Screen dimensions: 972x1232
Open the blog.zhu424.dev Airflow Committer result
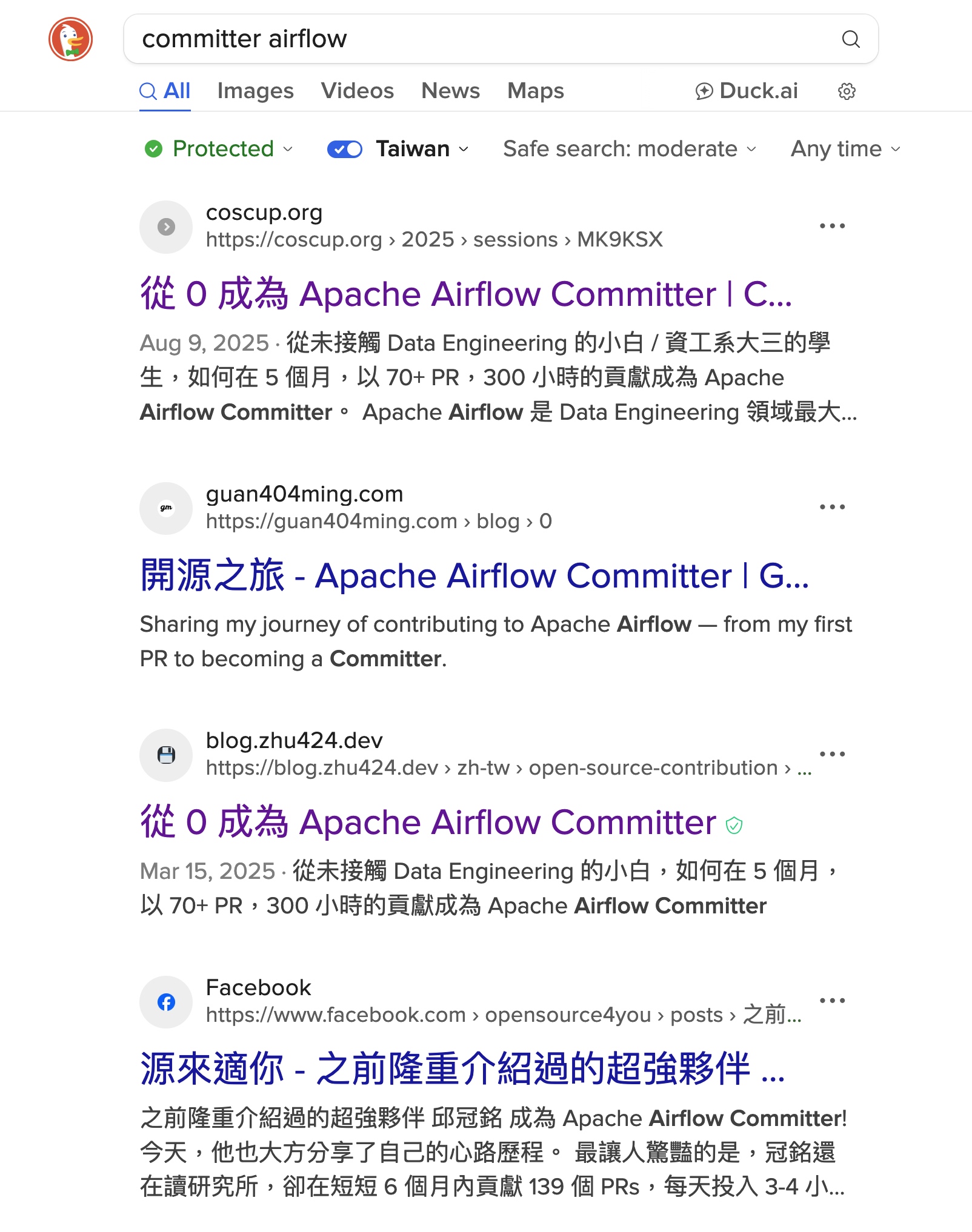click(x=428, y=823)
